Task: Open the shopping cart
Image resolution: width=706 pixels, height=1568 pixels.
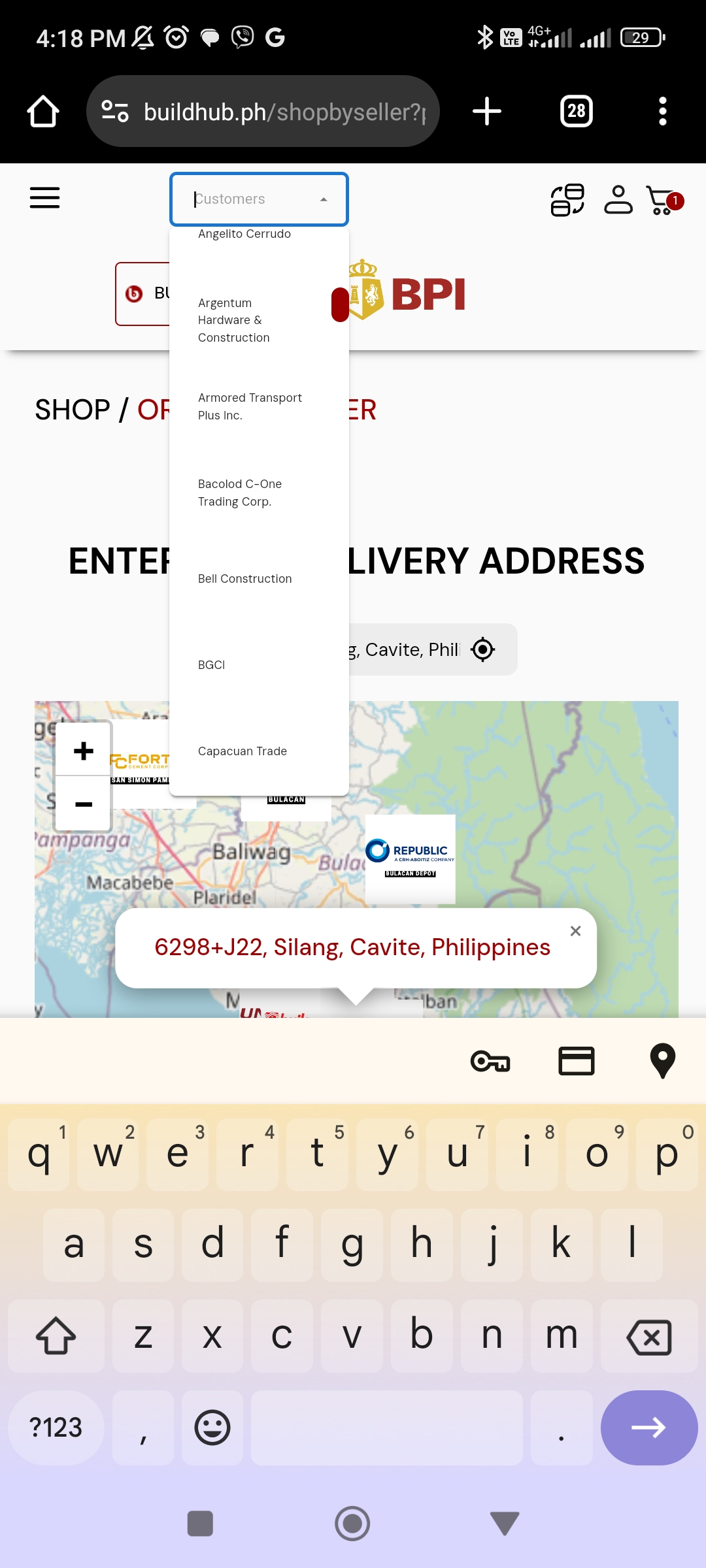Action: pos(663,201)
